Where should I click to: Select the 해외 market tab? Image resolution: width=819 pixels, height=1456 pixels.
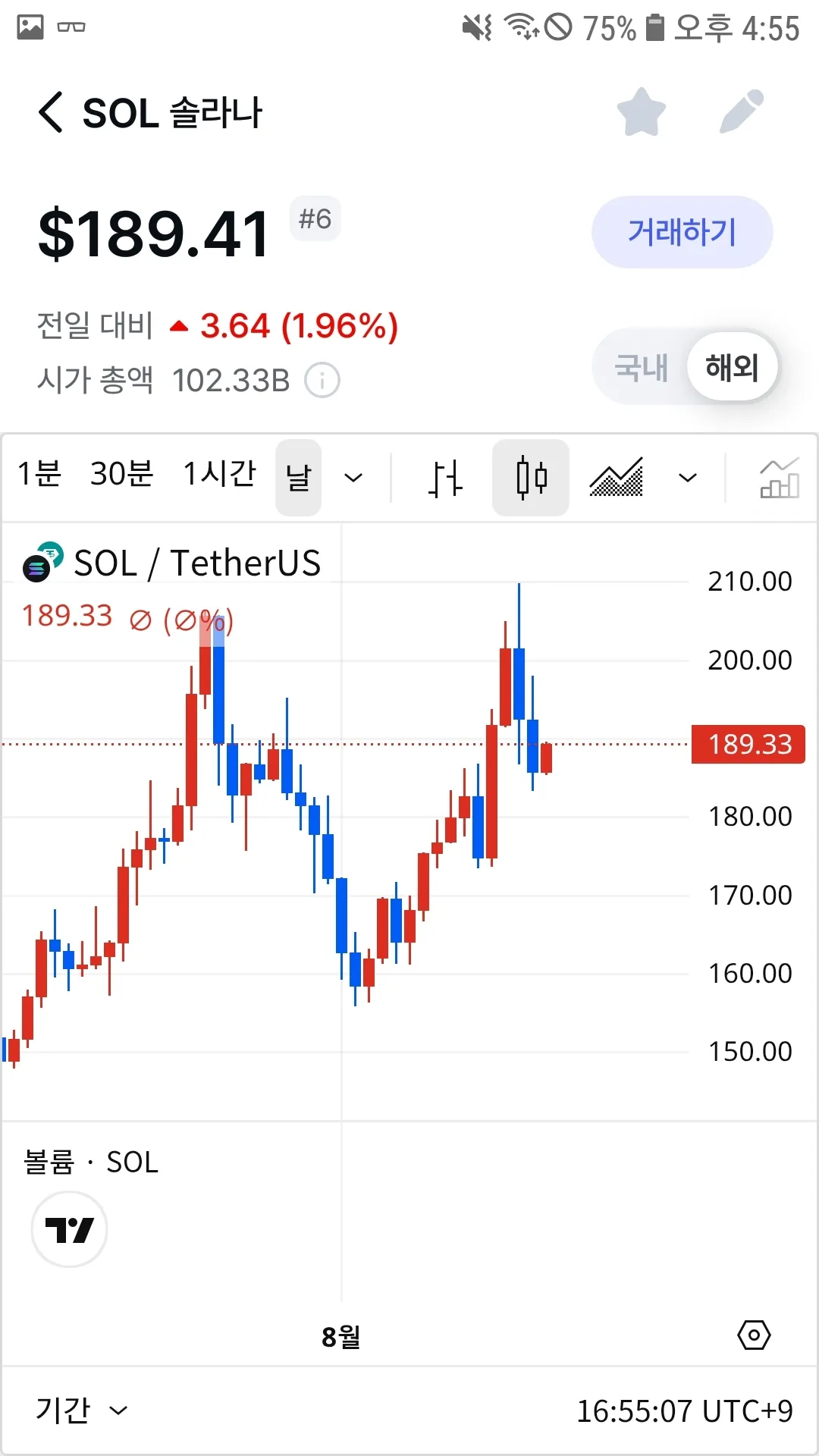pos(732,368)
